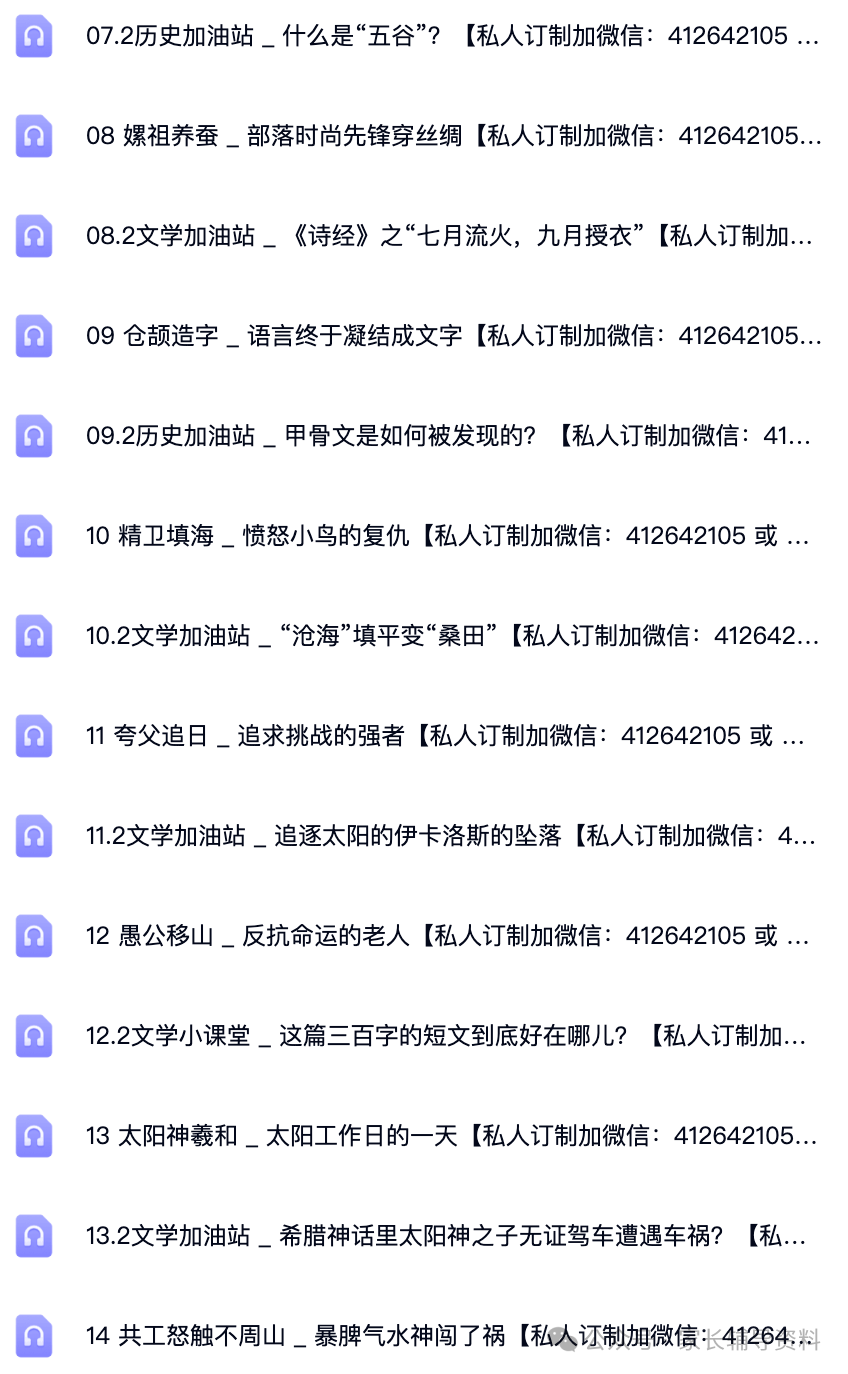Select 13 太阳神羲和 太阳工作日的一天
The height and width of the screenshot is (1374, 848).
[424, 1136]
